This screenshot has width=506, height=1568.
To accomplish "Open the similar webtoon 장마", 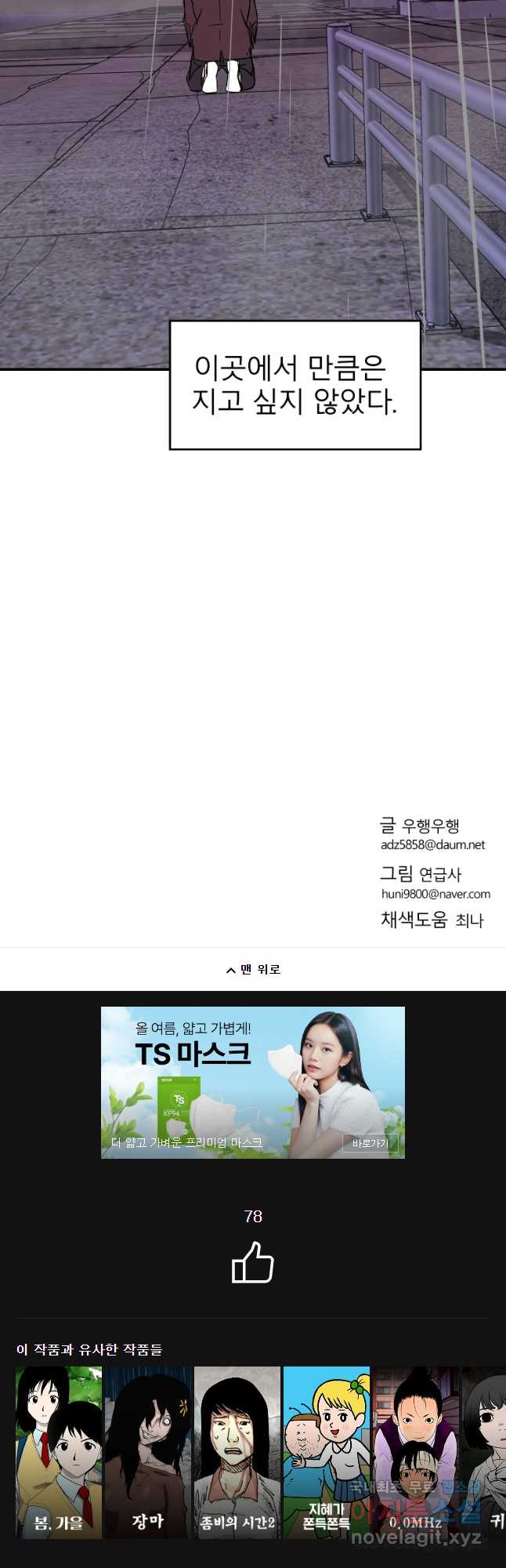I will (148, 1452).
